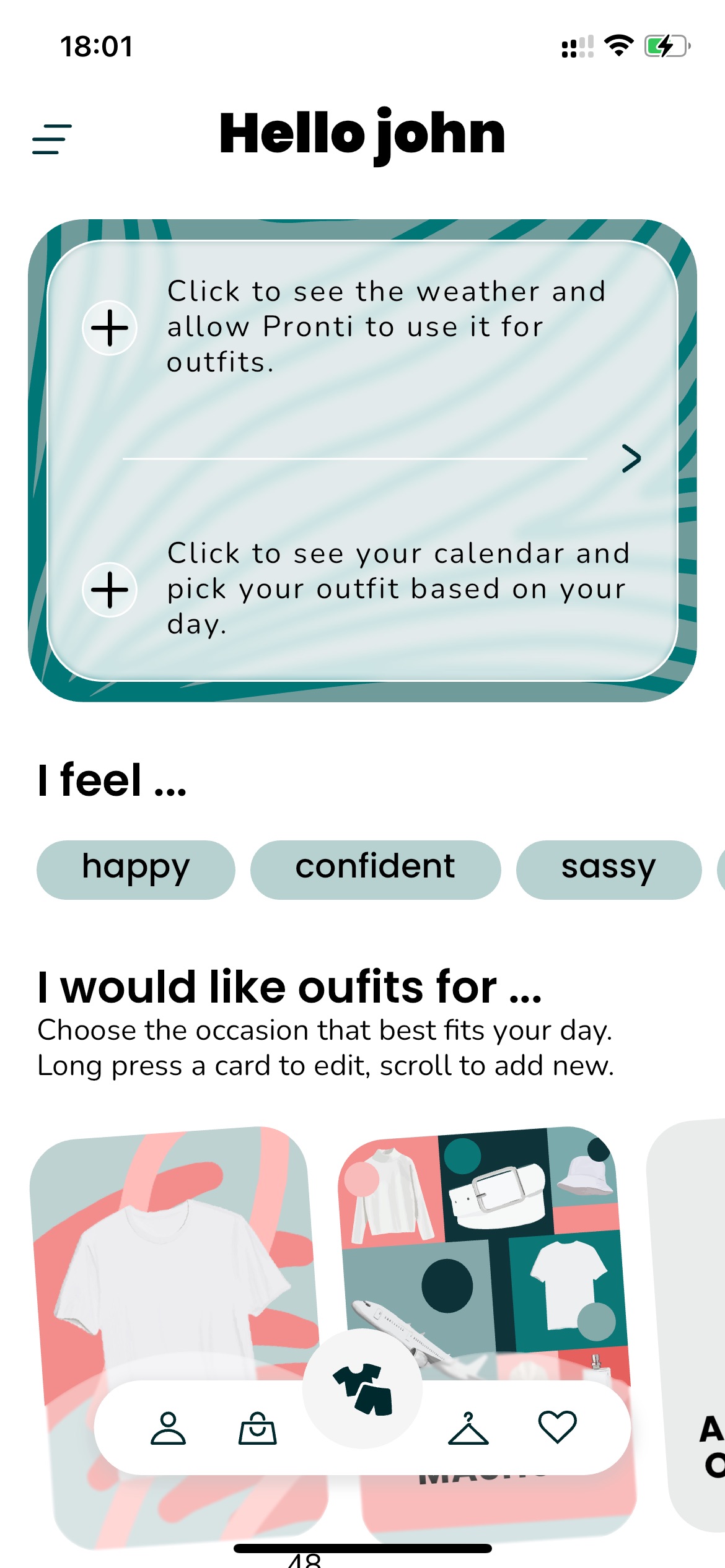Image resolution: width=725 pixels, height=1568 pixels.
Task: Choose the confident mood chip
Action: (x=376, y=869)
